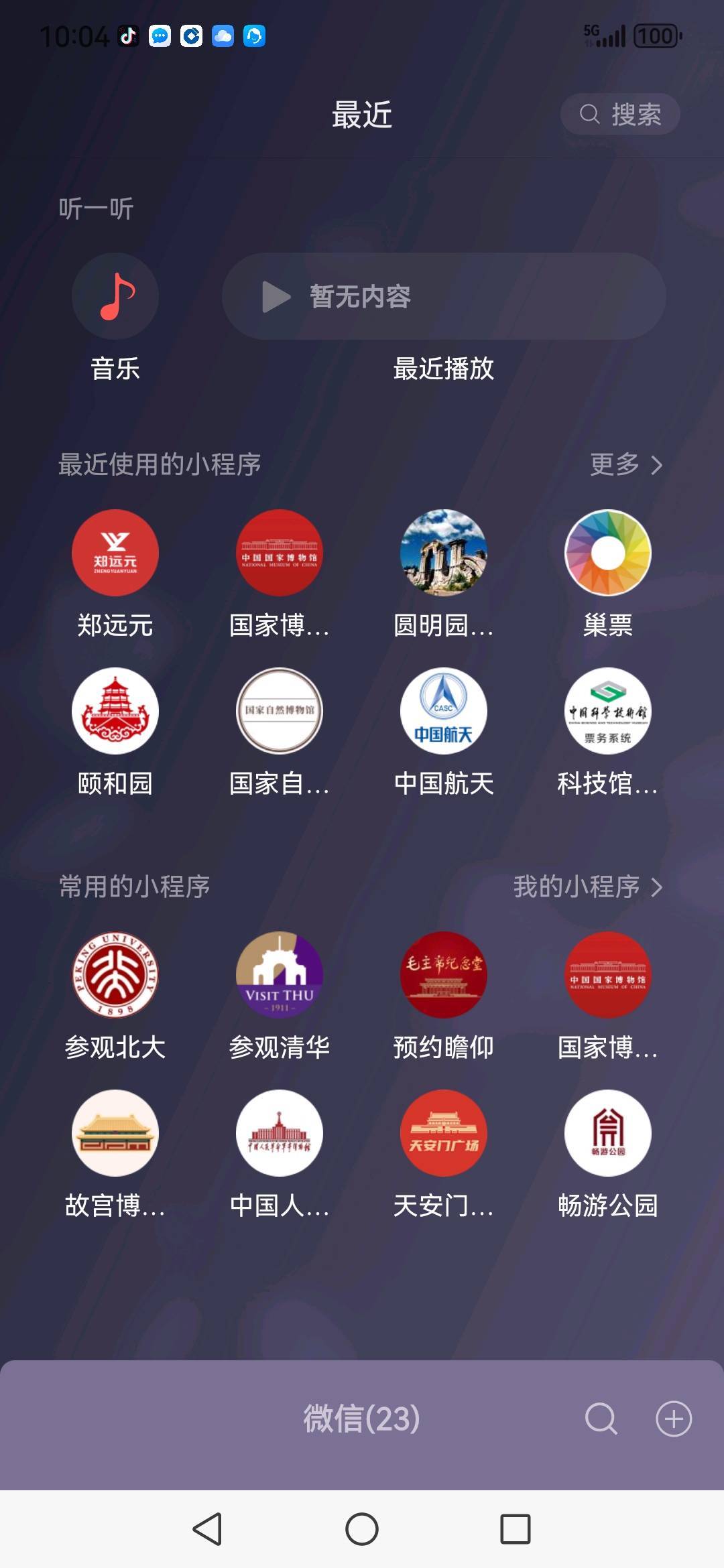
Task: Open the 音乐 music shortcut
Action: pyautogui.click(x=115, y=296)
